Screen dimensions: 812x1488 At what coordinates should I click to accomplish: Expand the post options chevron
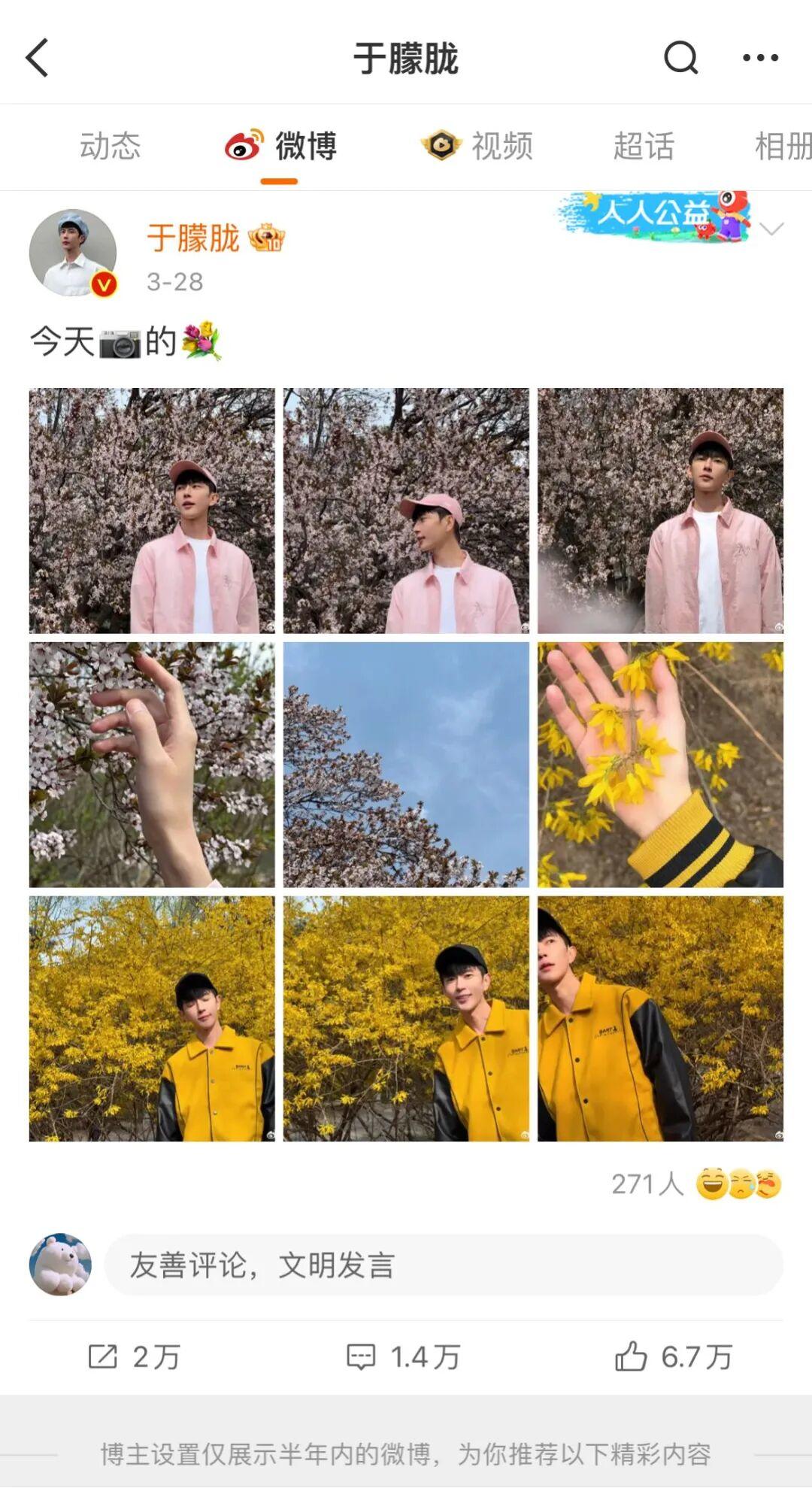[x=772, y=229]
